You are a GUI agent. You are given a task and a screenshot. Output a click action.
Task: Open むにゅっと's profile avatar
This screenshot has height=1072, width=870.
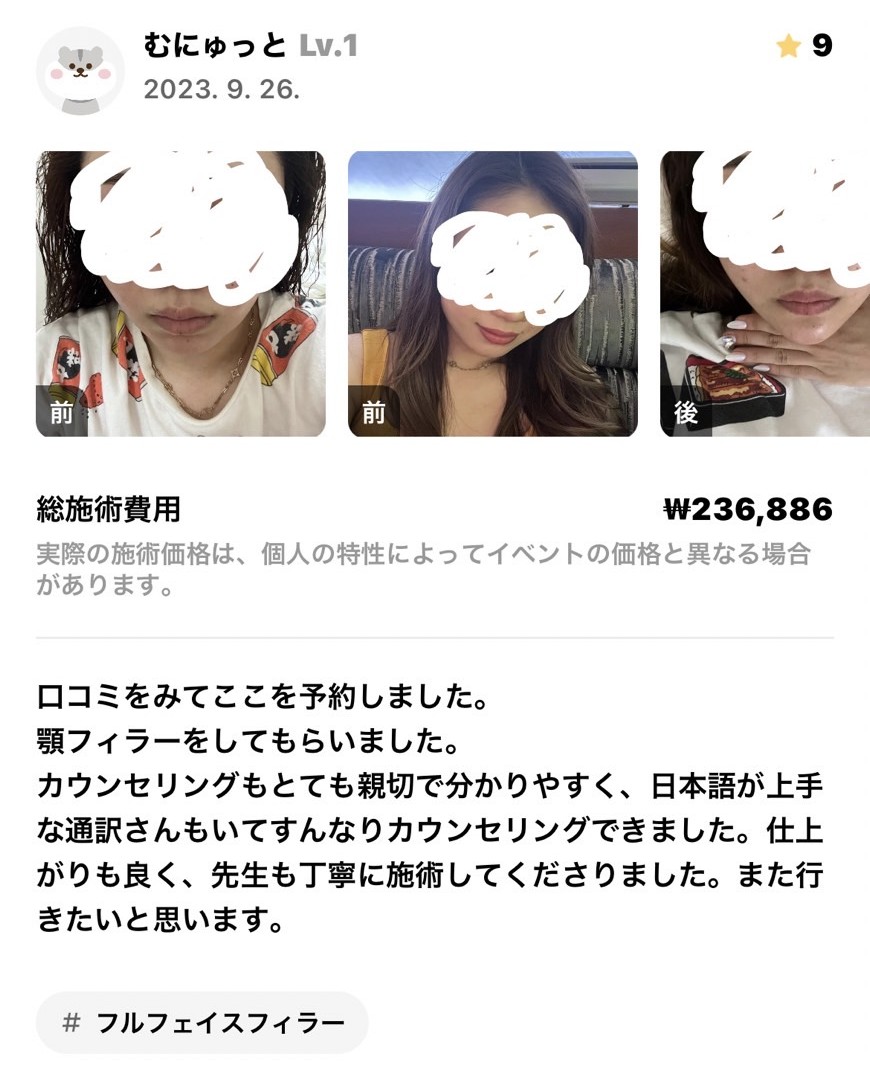(x=80, y=71)
